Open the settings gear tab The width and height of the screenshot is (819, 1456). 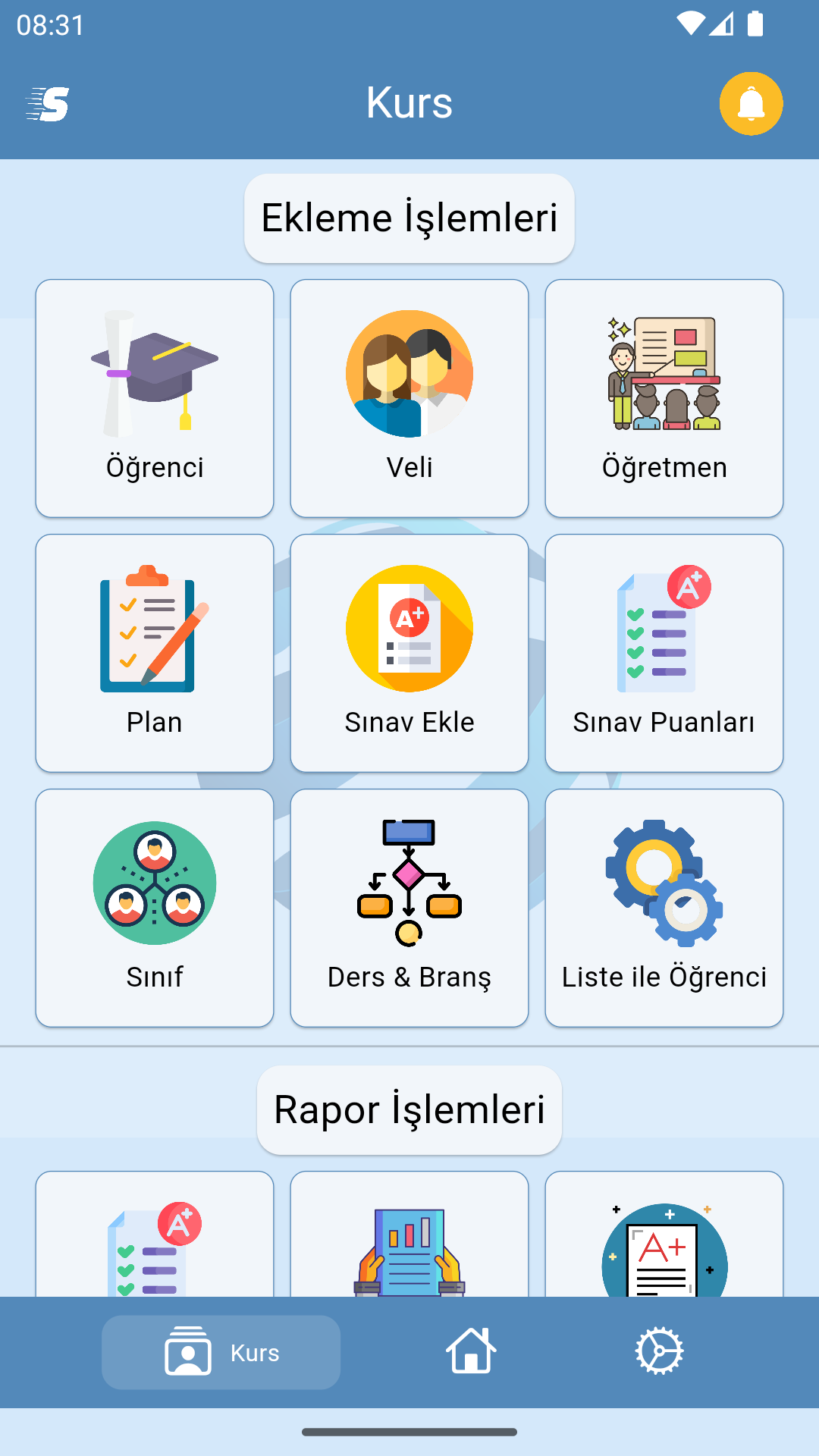click(x=659, y=1351)
